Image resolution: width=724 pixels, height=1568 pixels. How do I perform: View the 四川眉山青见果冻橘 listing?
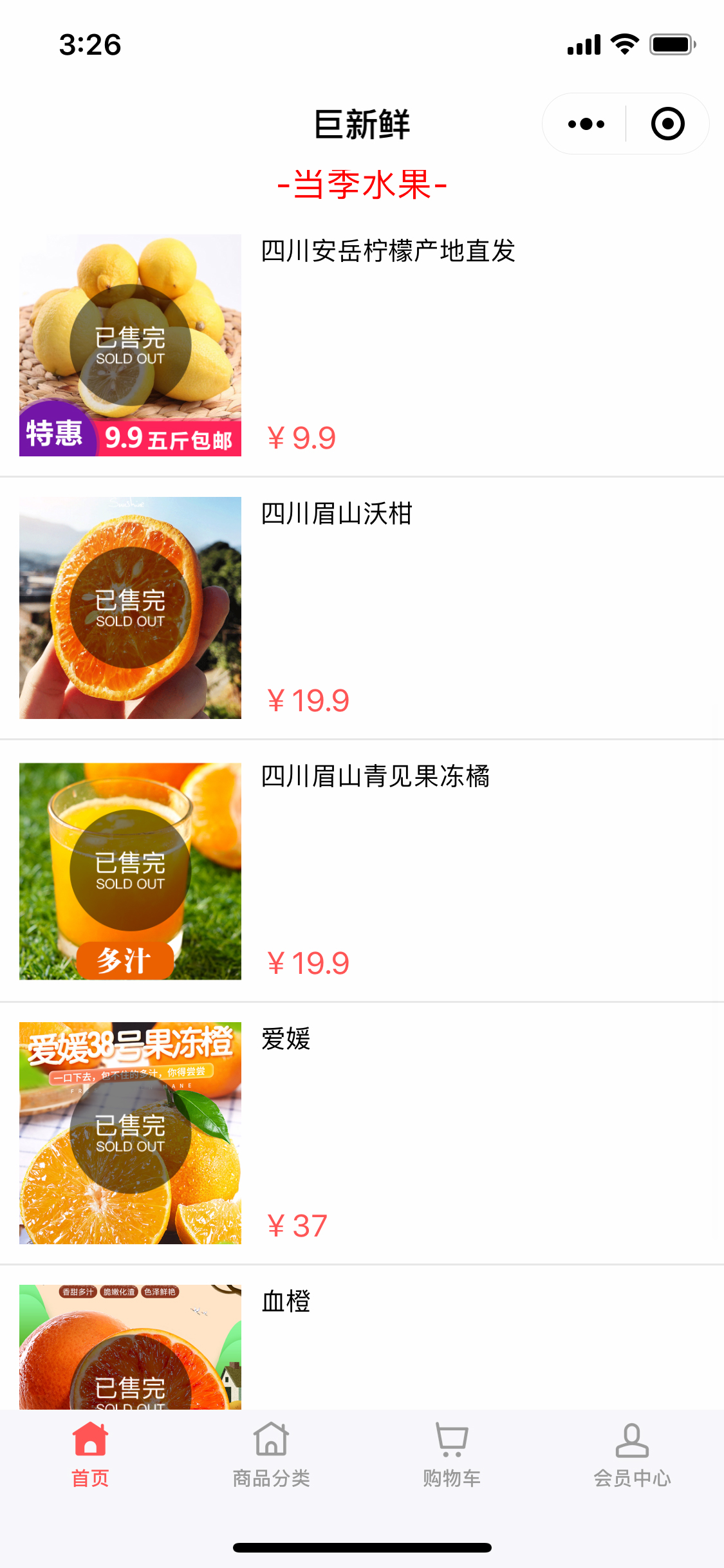pos(362,871)
